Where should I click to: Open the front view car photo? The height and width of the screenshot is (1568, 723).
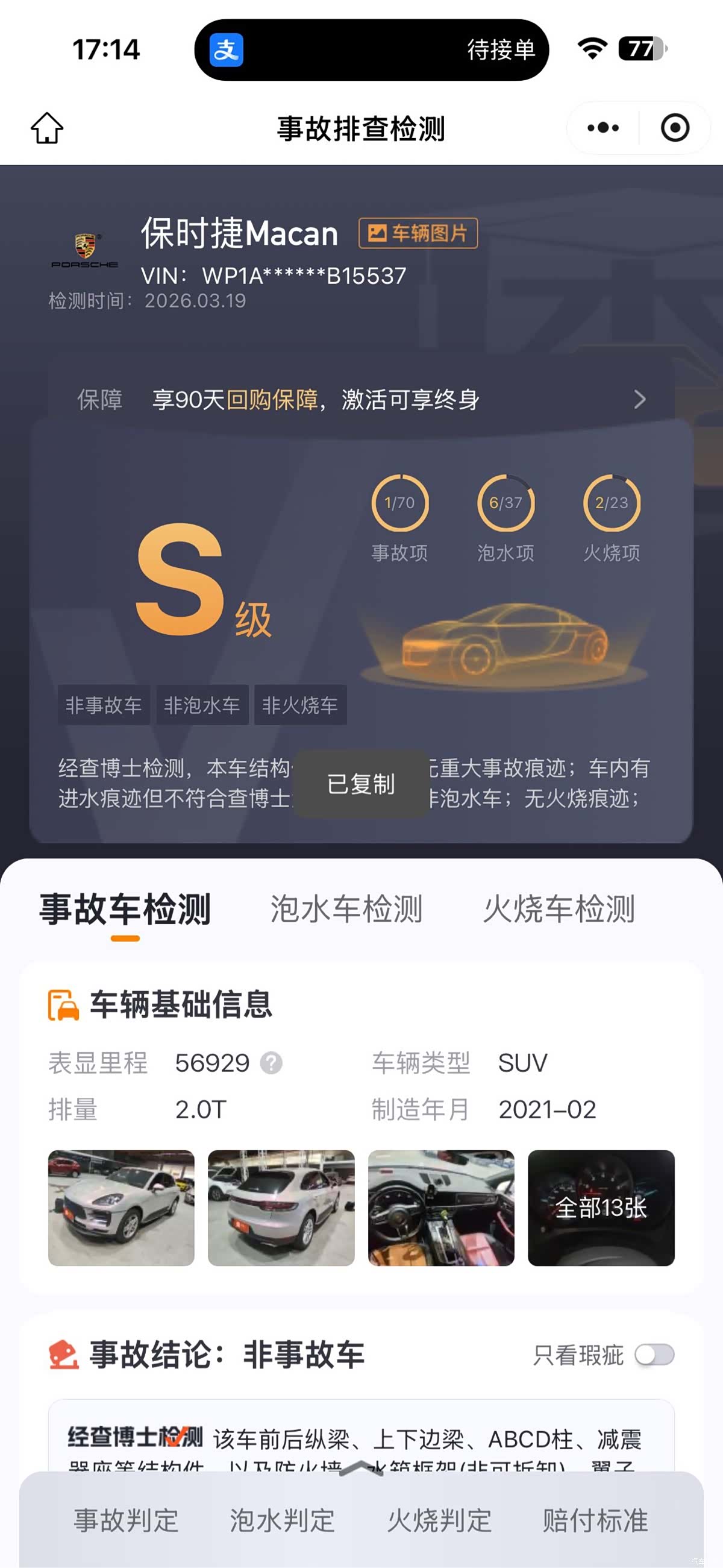pyautogui.click(x=122, y=1207)
